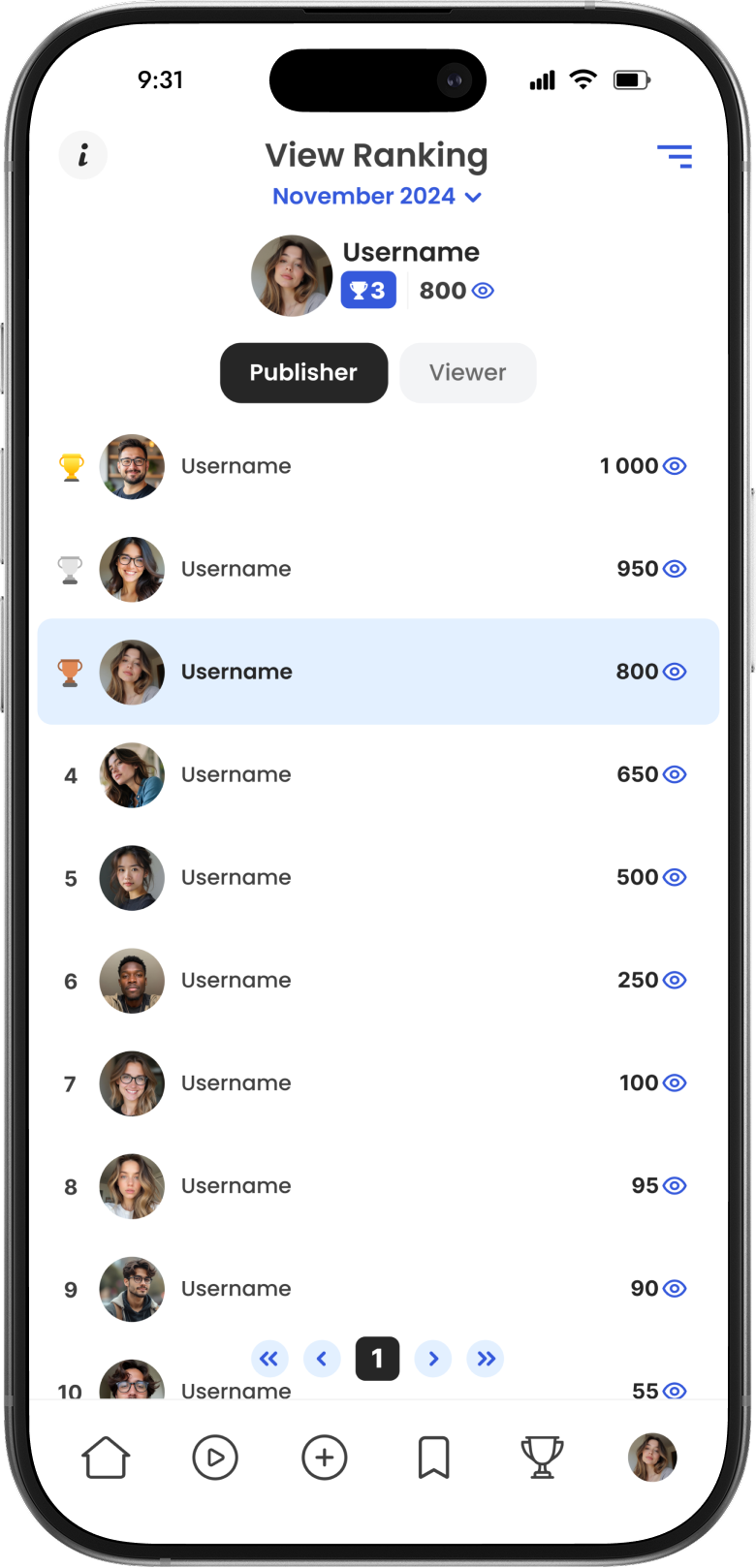Tap the add post plus icon

[325, 1457]
